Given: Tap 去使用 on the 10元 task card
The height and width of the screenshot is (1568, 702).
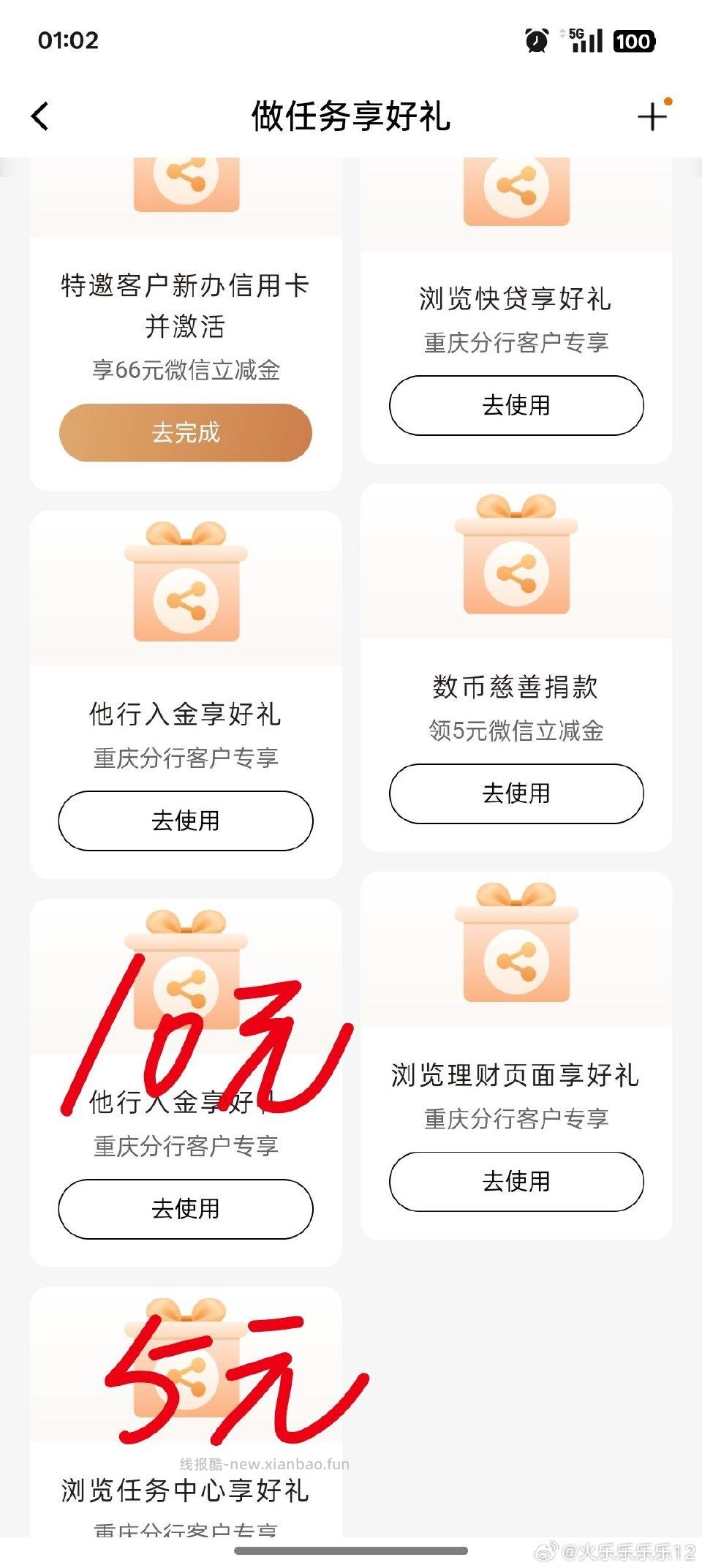Looking at the screenshot, I should tap(186, 1209).
